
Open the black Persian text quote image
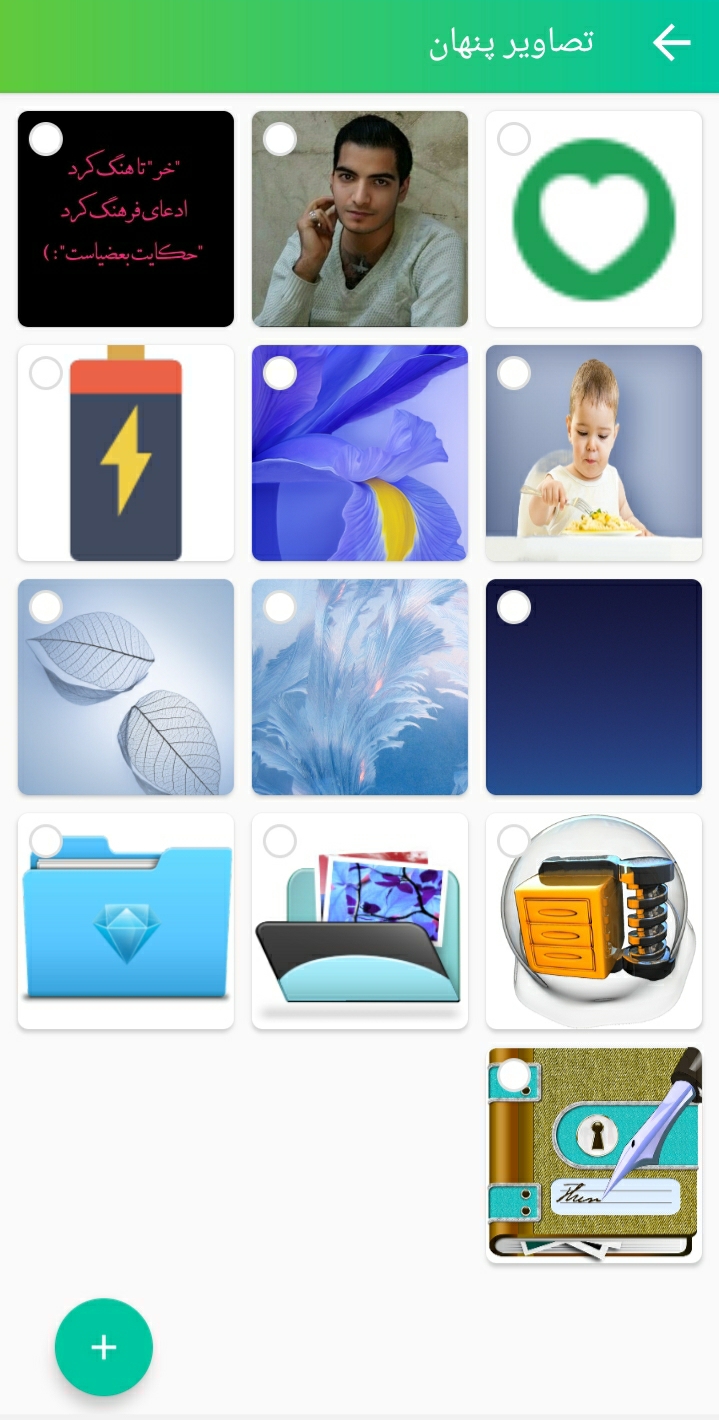tap(126, 219)
